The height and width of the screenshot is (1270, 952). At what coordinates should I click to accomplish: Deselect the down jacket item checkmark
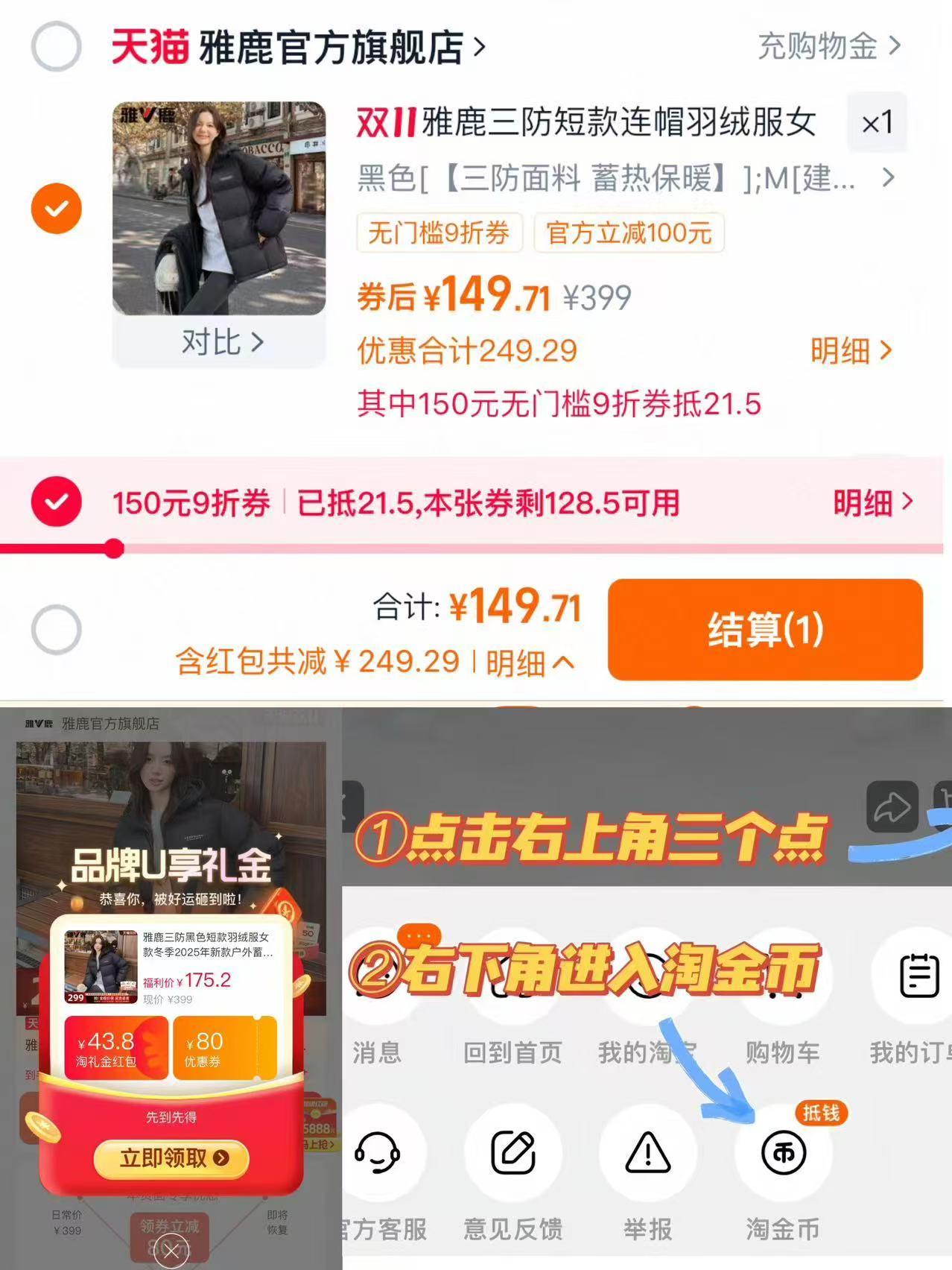pos(56,209)
